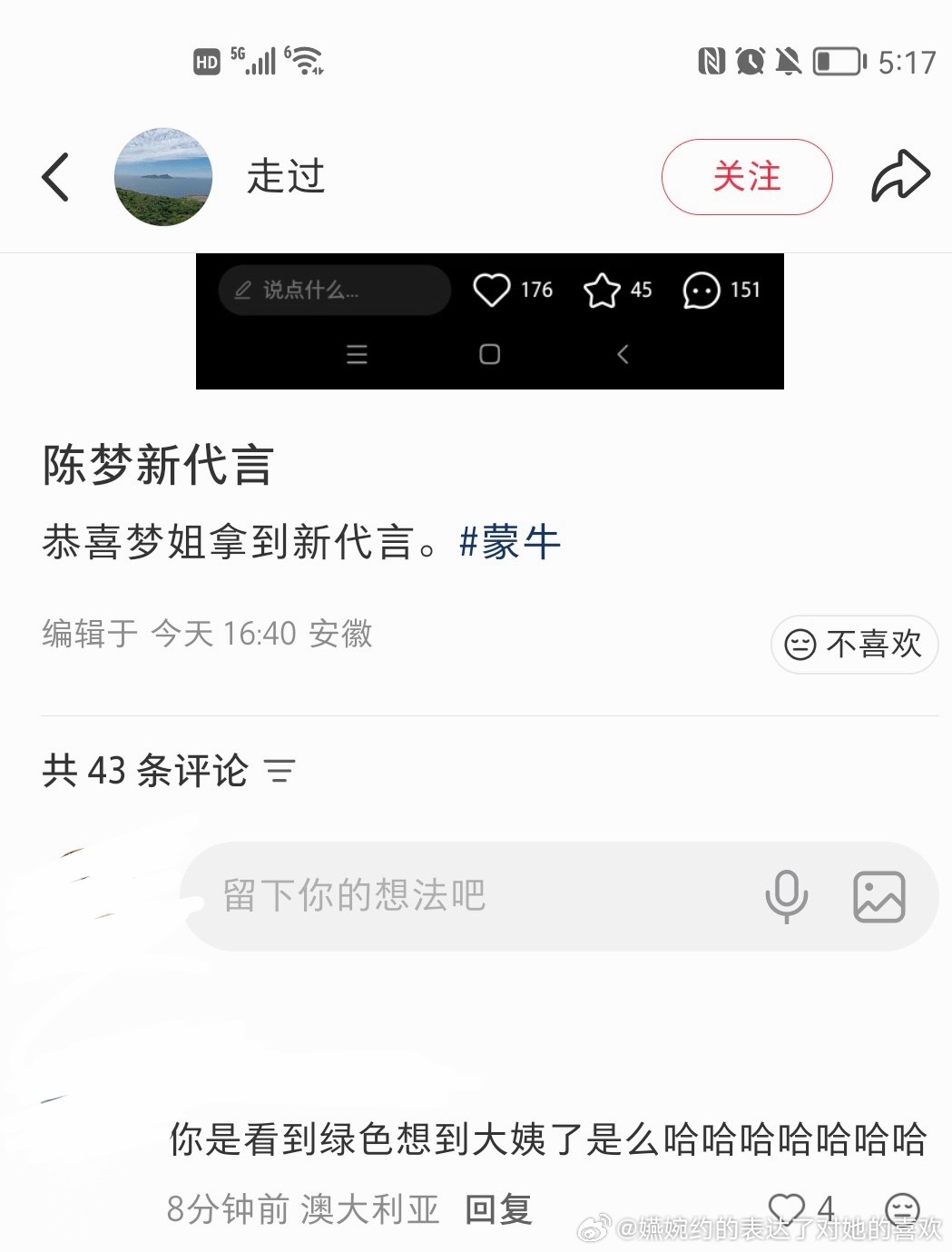Toggle follow by tapping 关注

(x=748, y=177)
